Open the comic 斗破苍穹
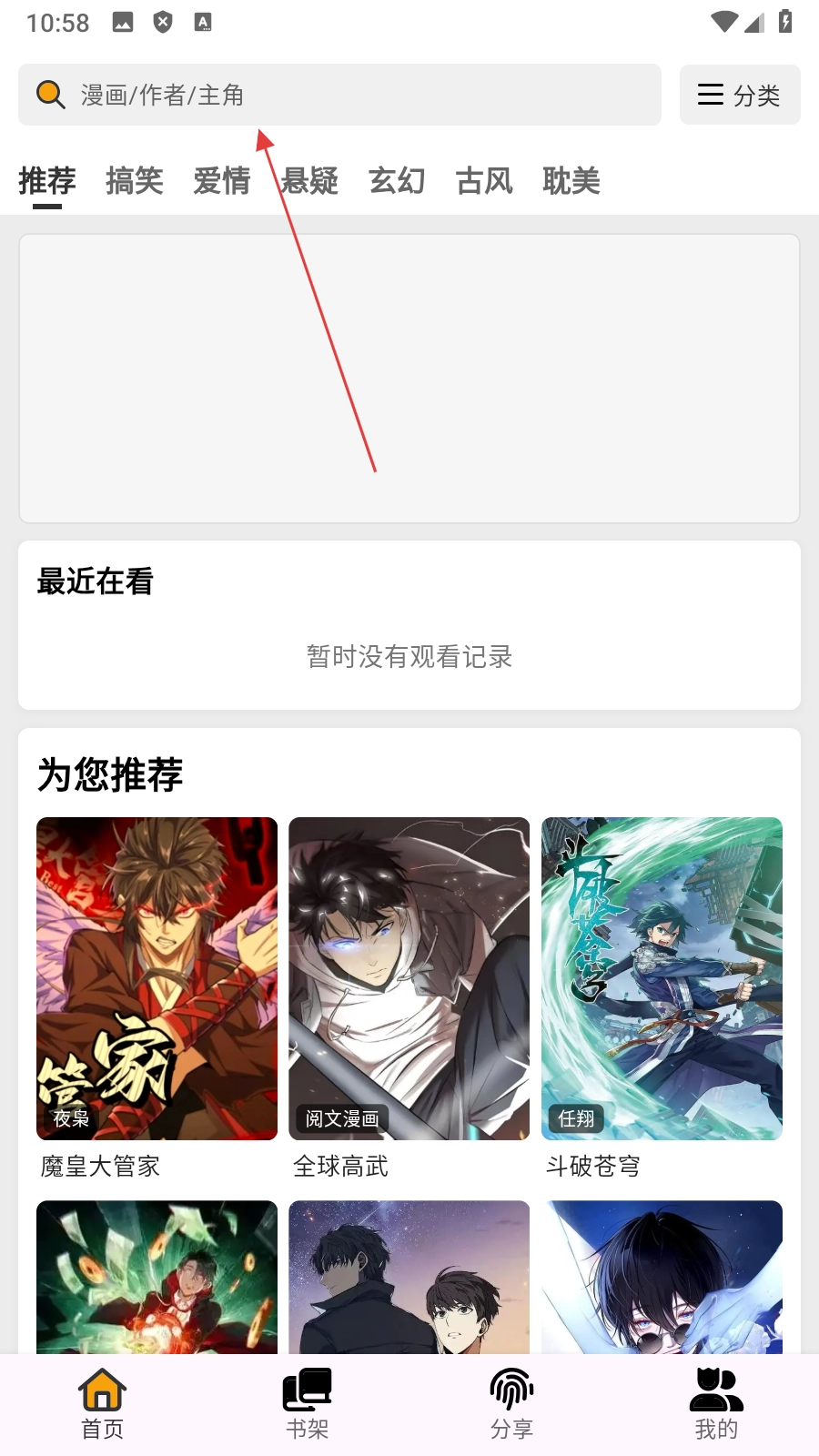This screenshot has width=819, height=1456. pyautogui.click(x=662, y=978)
